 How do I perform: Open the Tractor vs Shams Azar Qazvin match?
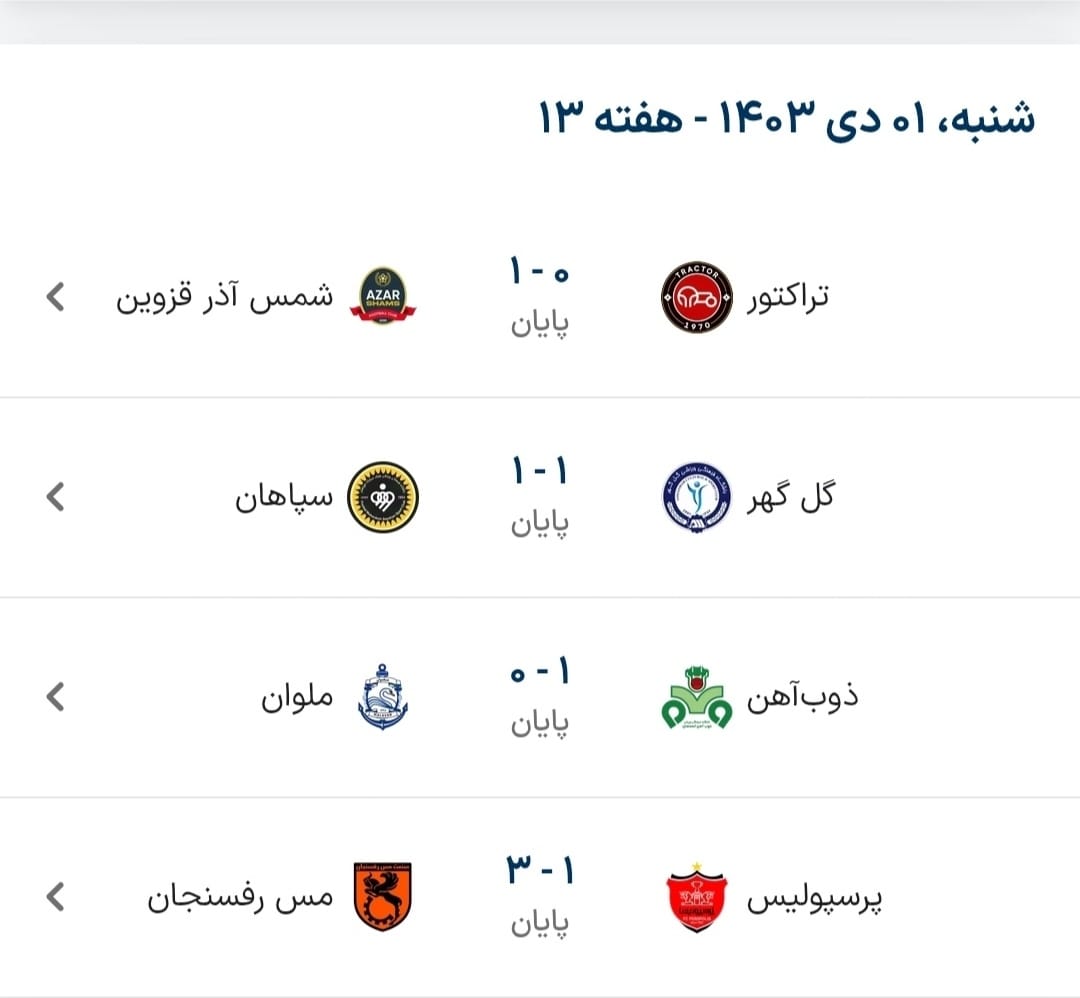point(540,297)
